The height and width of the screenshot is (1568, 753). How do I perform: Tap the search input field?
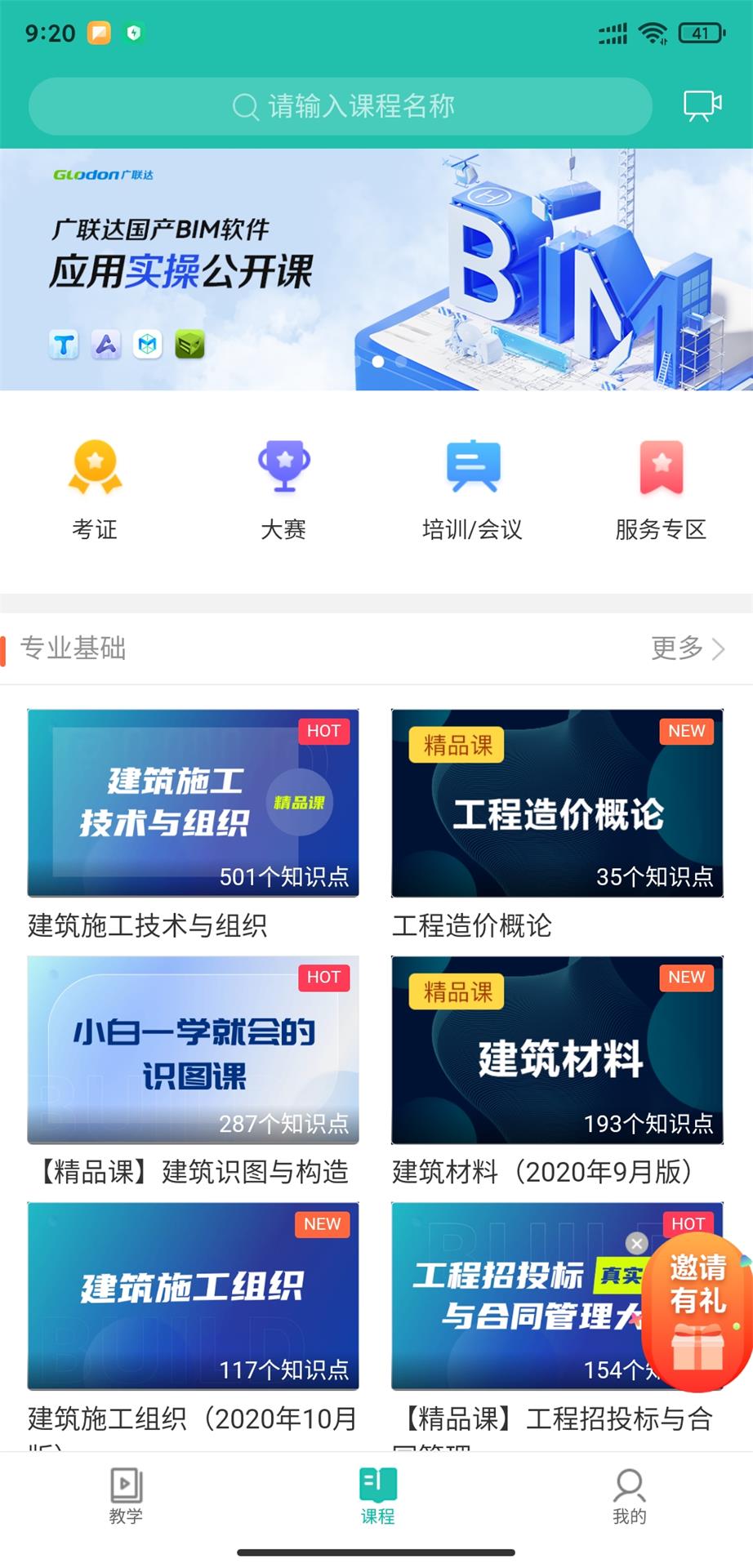point(341,105)
